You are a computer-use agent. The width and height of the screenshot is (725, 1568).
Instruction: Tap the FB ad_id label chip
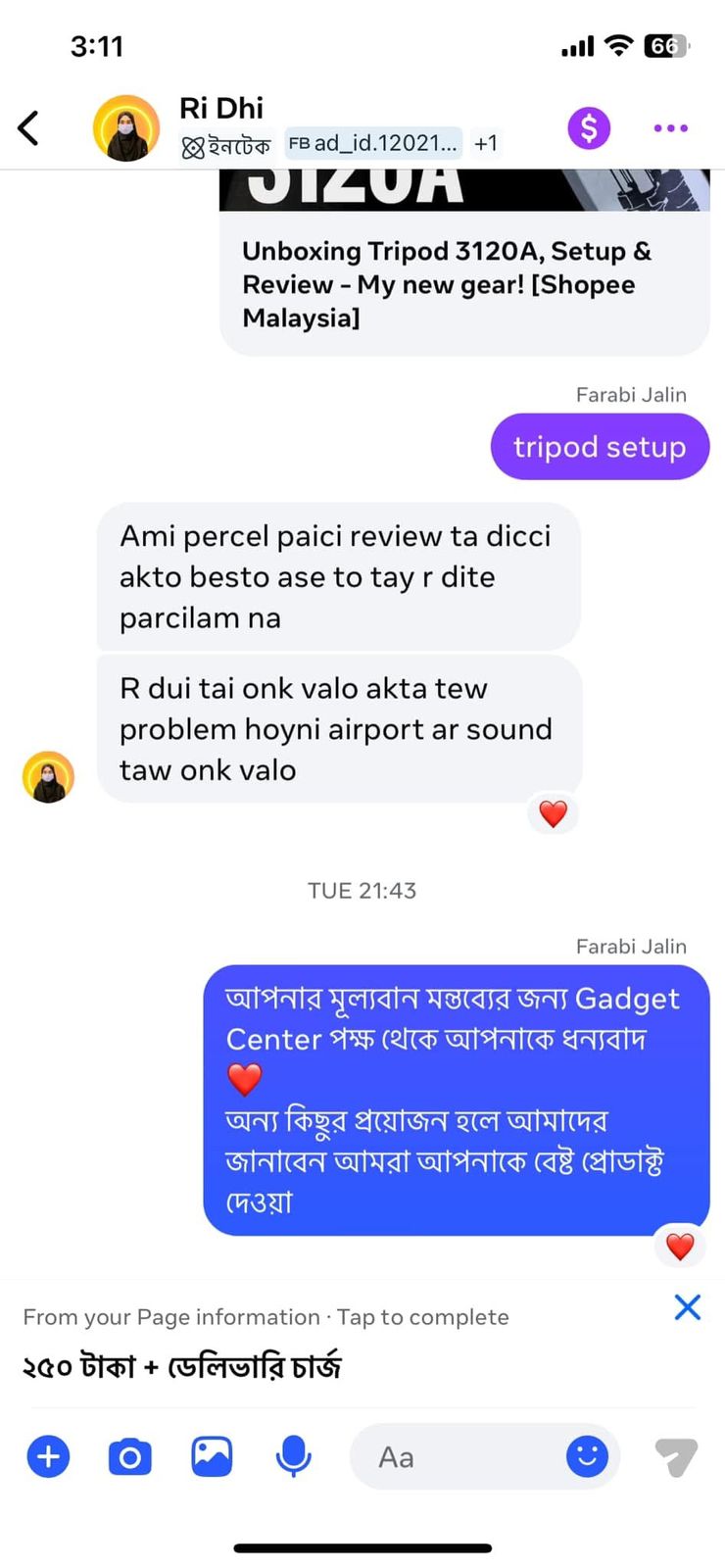pos(373,144)
